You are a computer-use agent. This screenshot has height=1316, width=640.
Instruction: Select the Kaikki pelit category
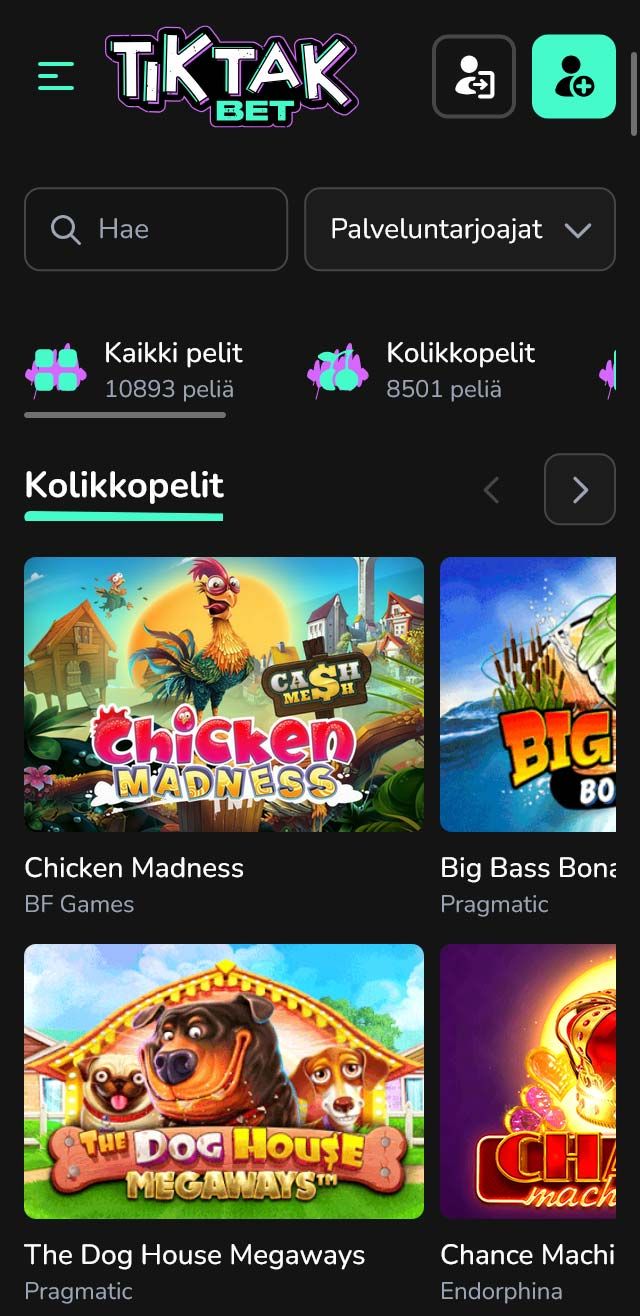click(134, 370)
